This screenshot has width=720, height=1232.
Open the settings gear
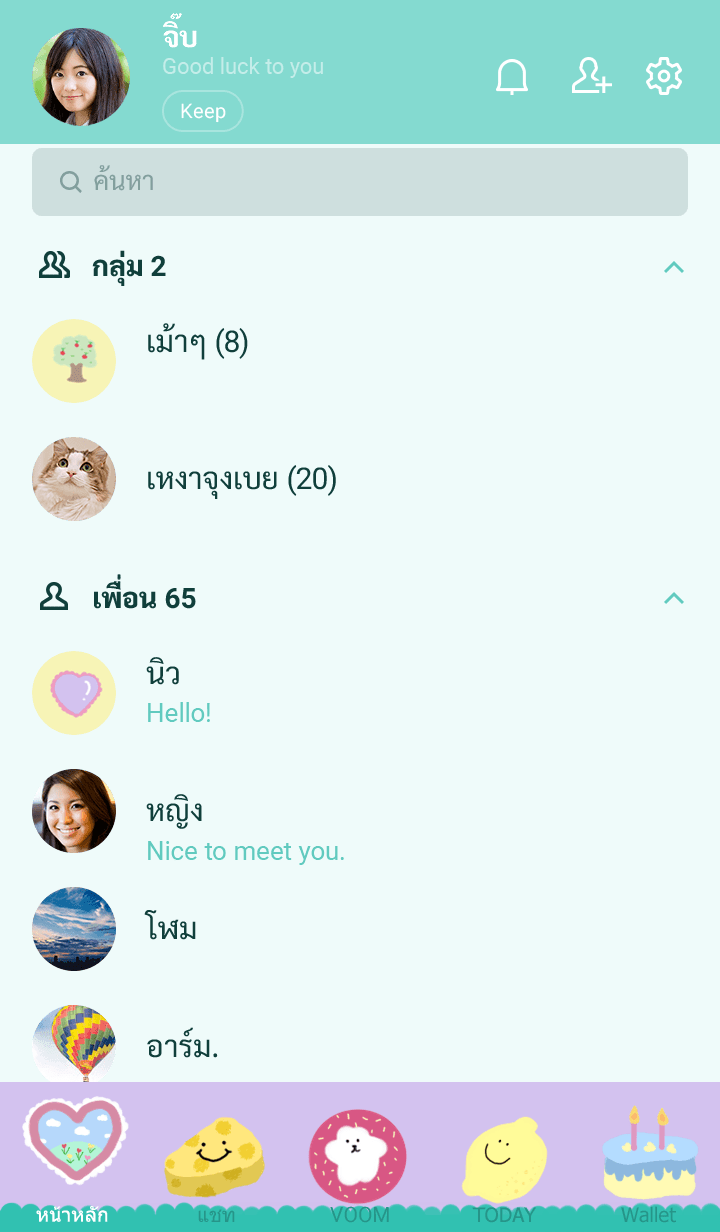click(664, 77)
